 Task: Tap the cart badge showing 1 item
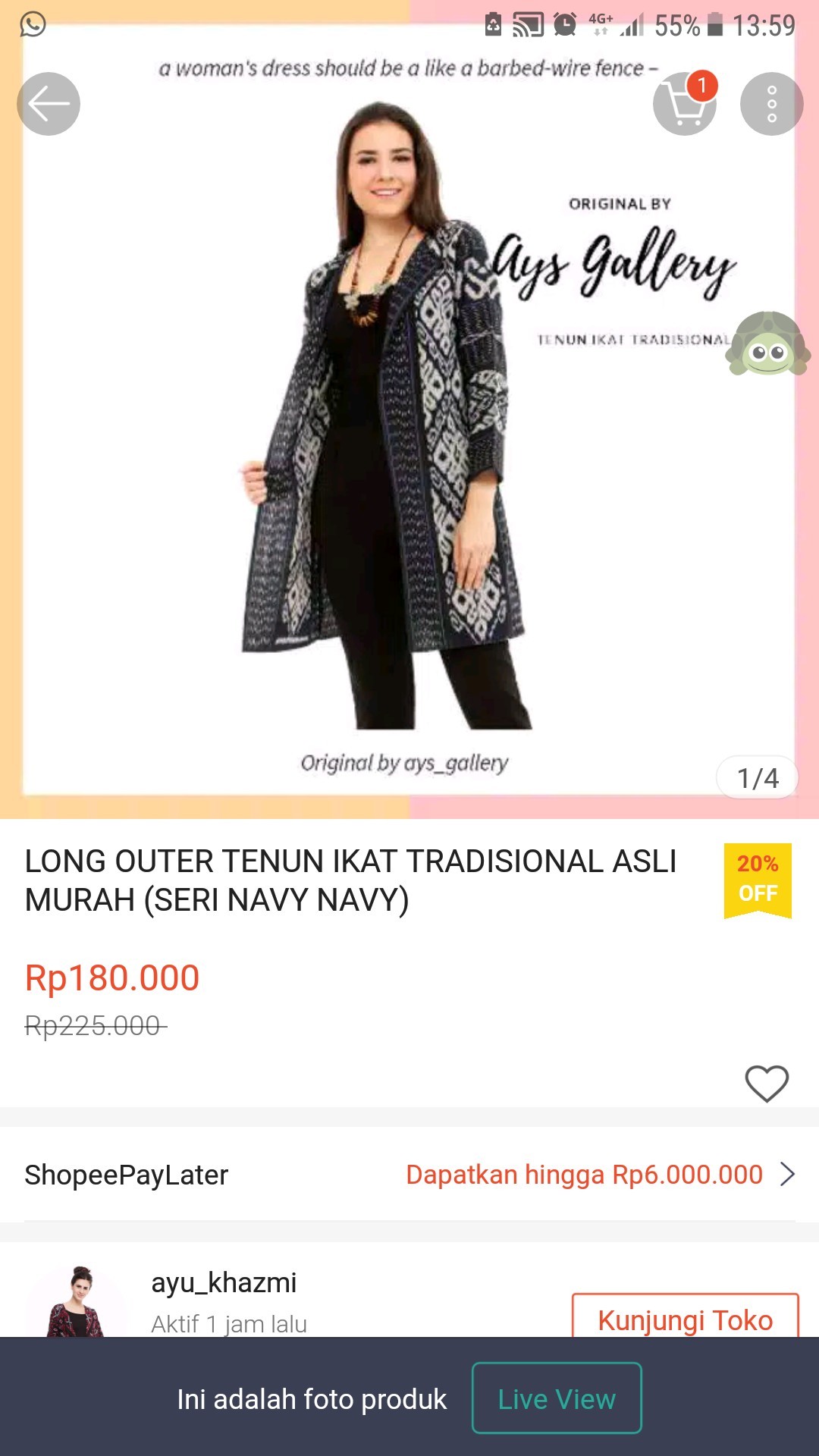[x=701, y=88]
